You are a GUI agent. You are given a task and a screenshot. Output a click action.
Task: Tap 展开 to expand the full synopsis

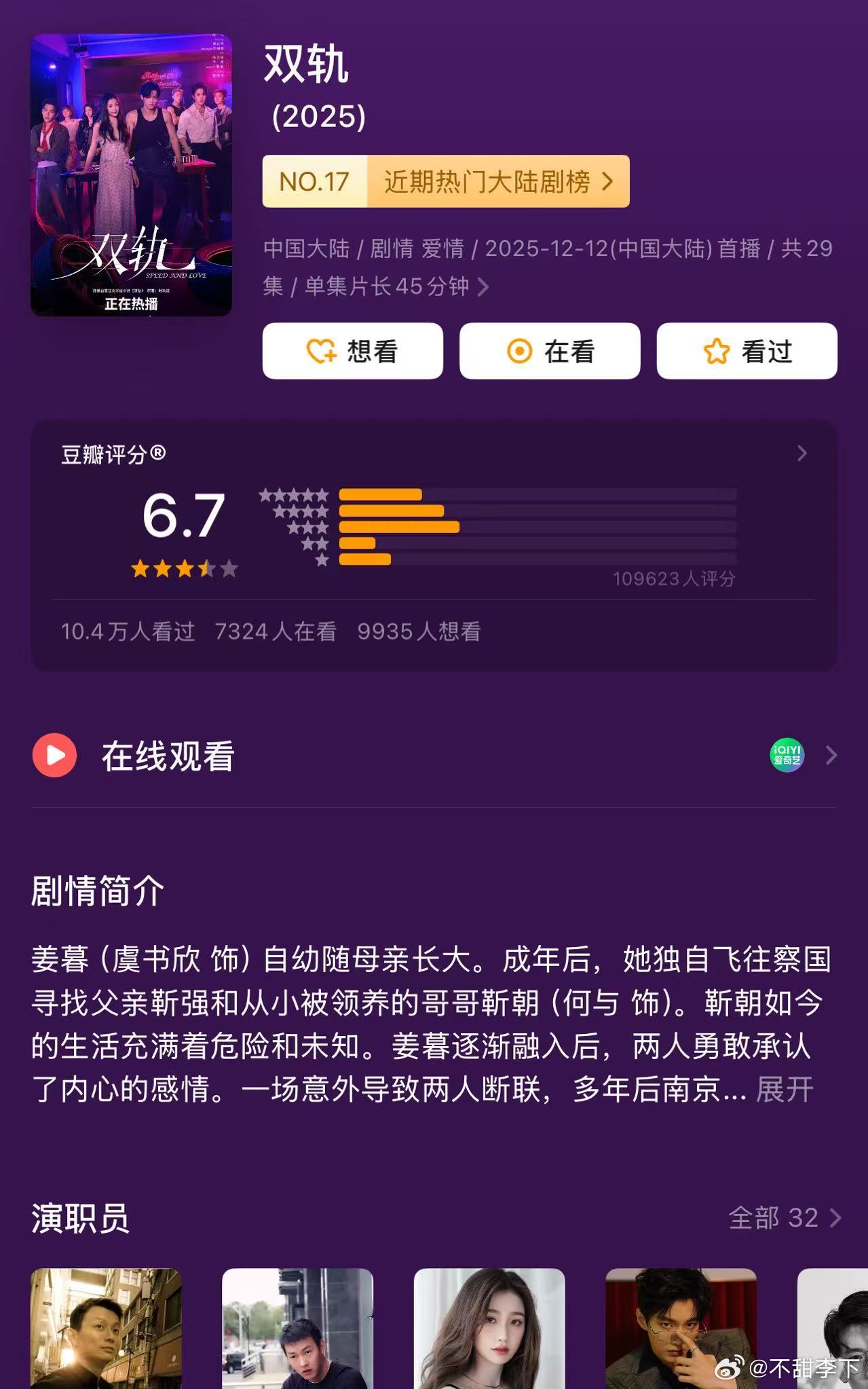(x=785, y=1088)
